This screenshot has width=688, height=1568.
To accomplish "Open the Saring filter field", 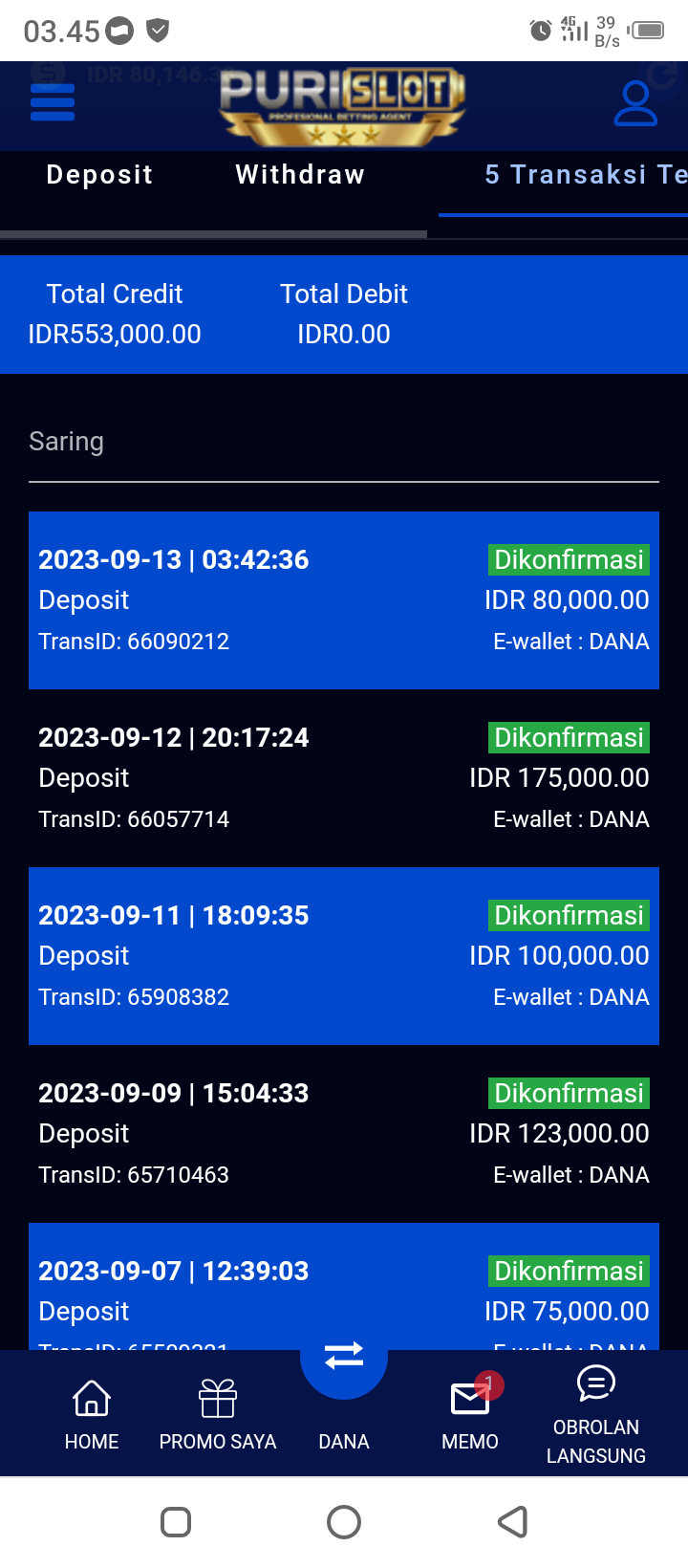I will coord(344,443).
